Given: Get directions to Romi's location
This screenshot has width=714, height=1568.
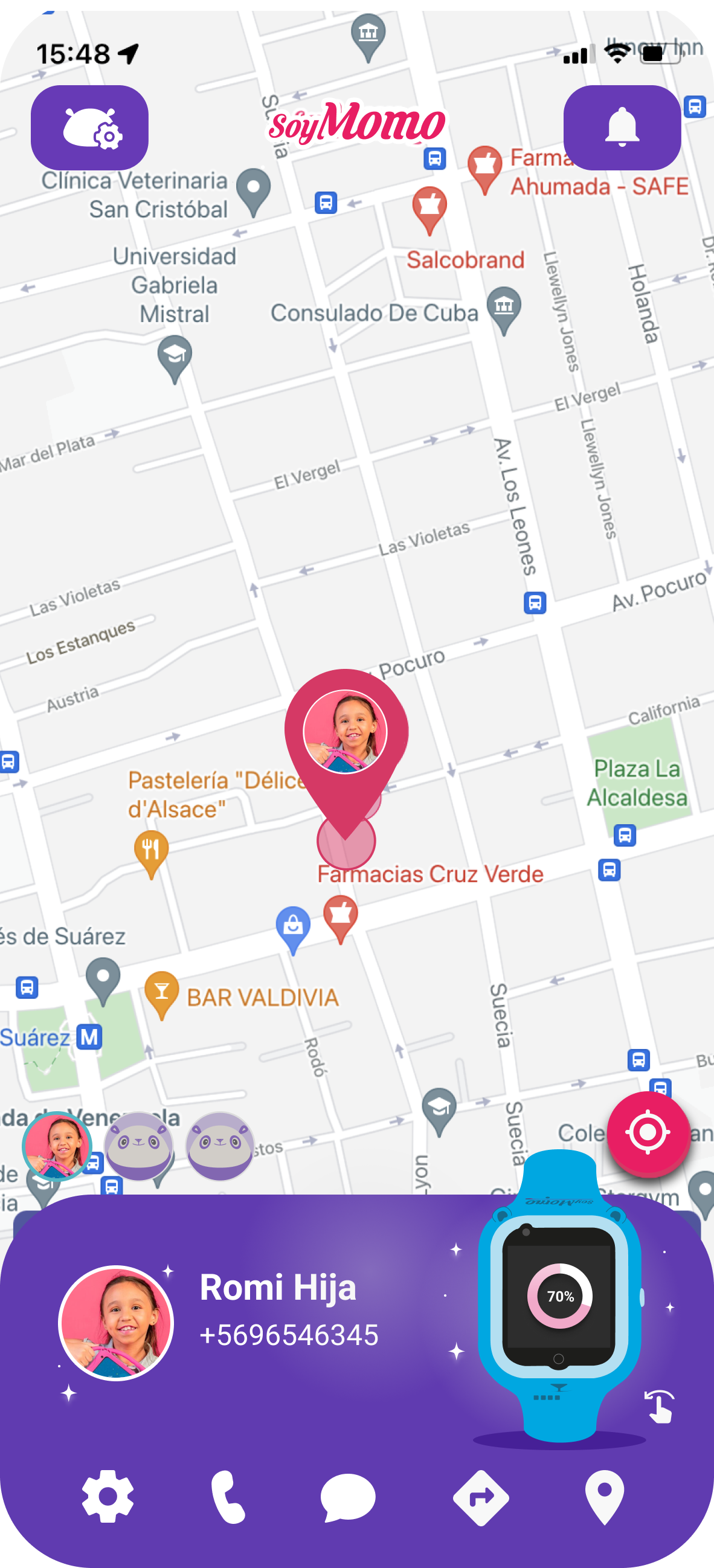Looking at the screenshot, I should point(481,1497).
